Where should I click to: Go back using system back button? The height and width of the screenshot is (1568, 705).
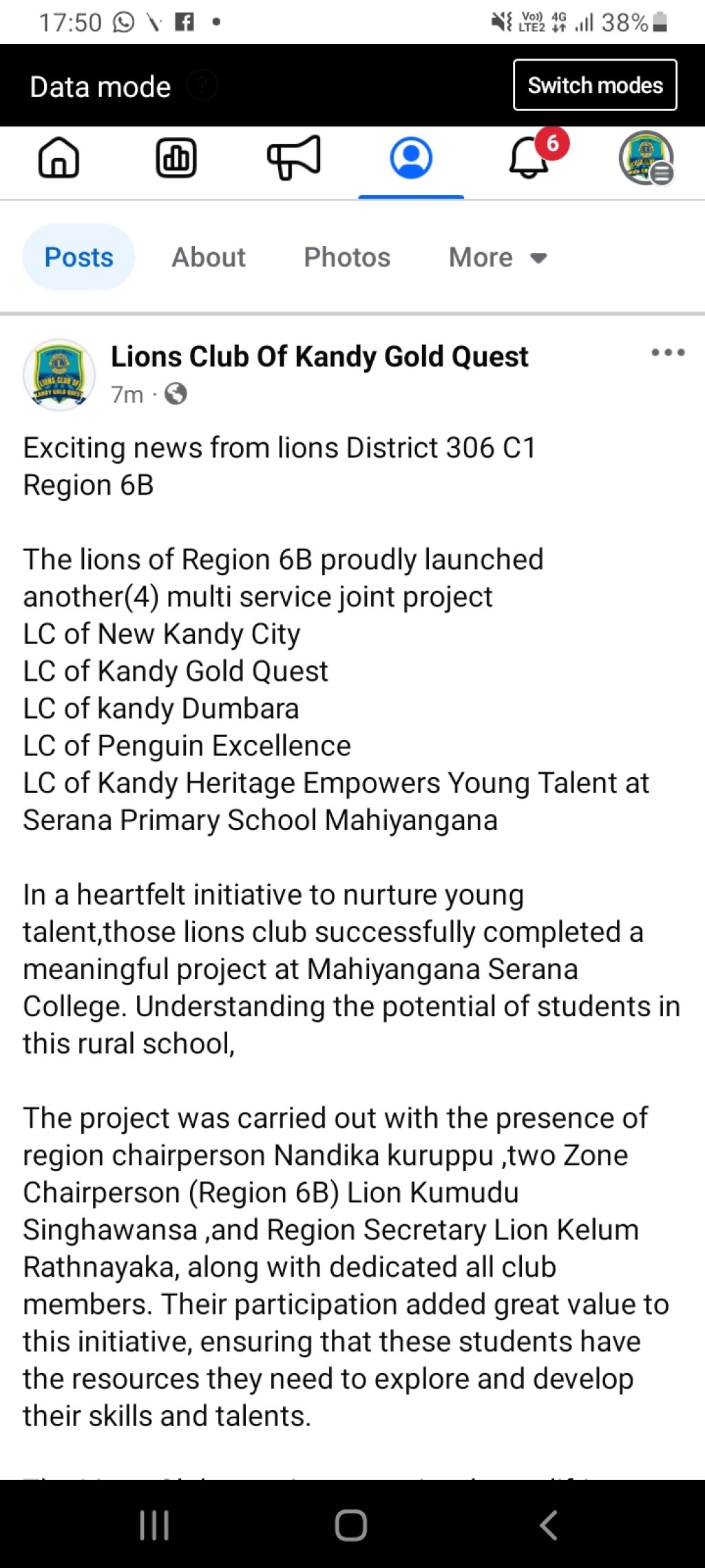[x=548, y=1525]
